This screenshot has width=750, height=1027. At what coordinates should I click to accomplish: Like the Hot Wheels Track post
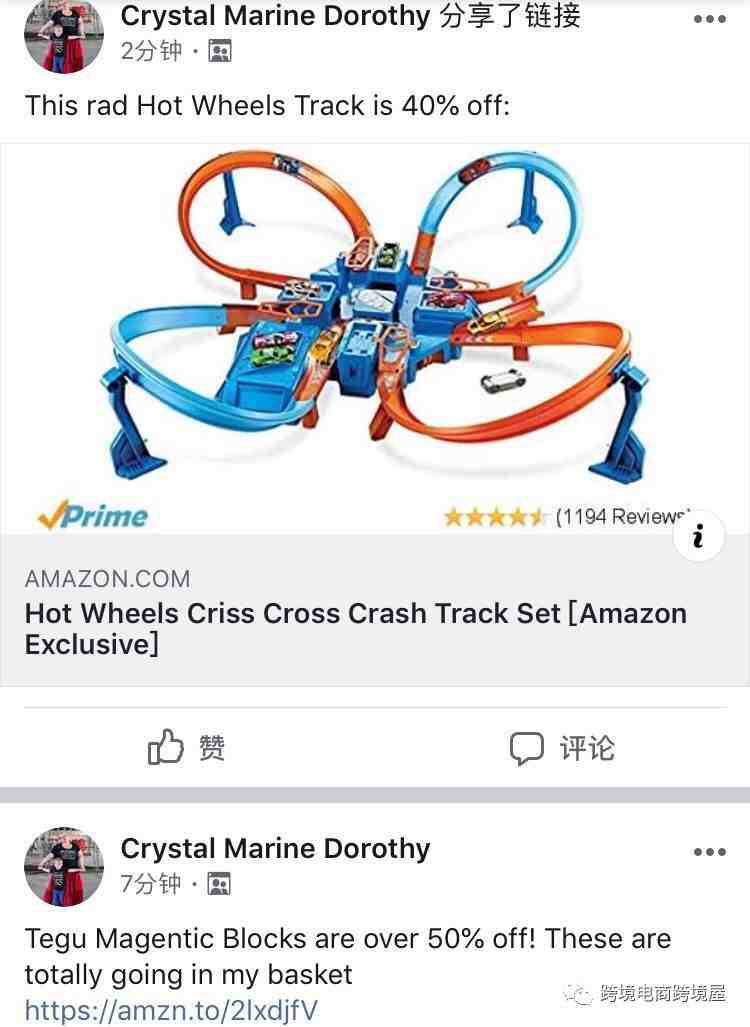click(187, 747)
